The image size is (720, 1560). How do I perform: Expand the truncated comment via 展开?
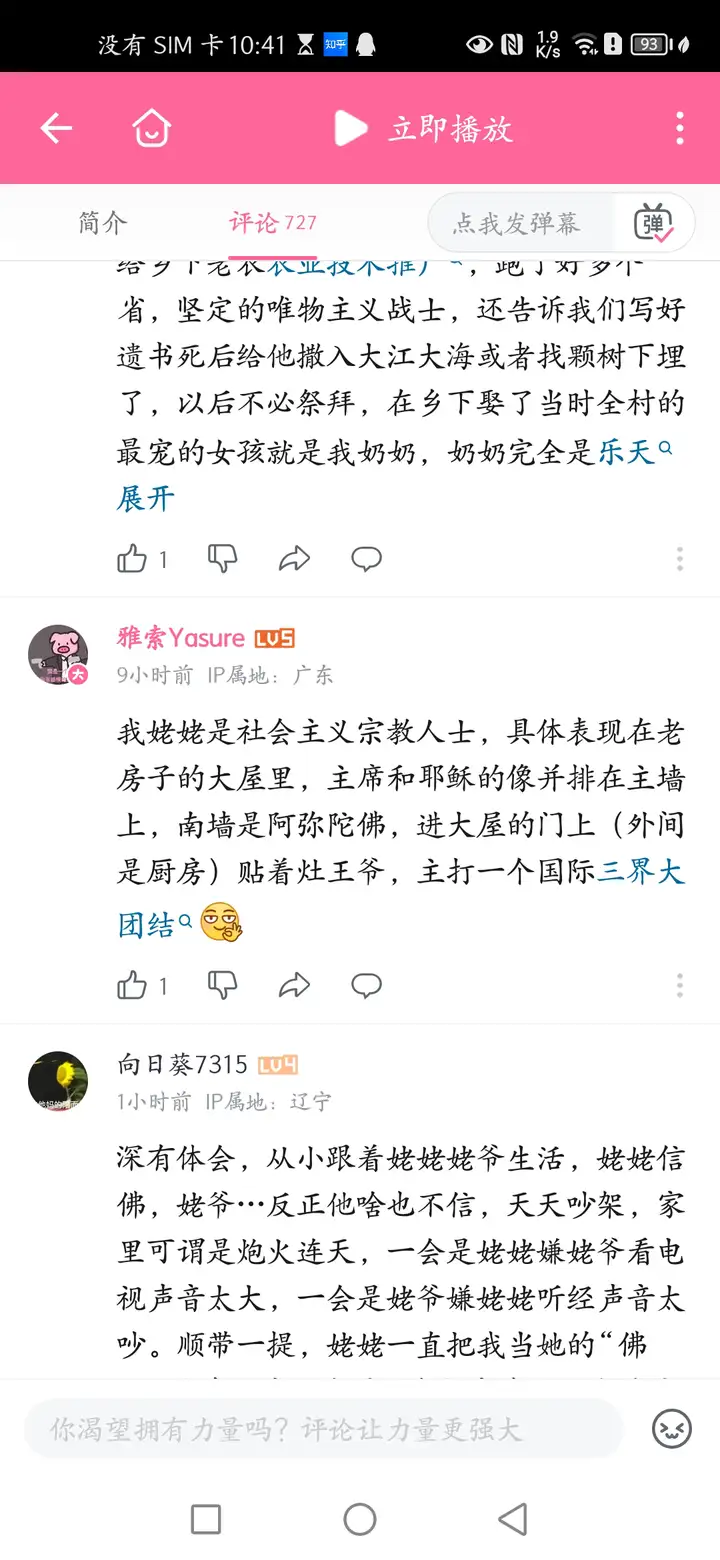point(146,498)
